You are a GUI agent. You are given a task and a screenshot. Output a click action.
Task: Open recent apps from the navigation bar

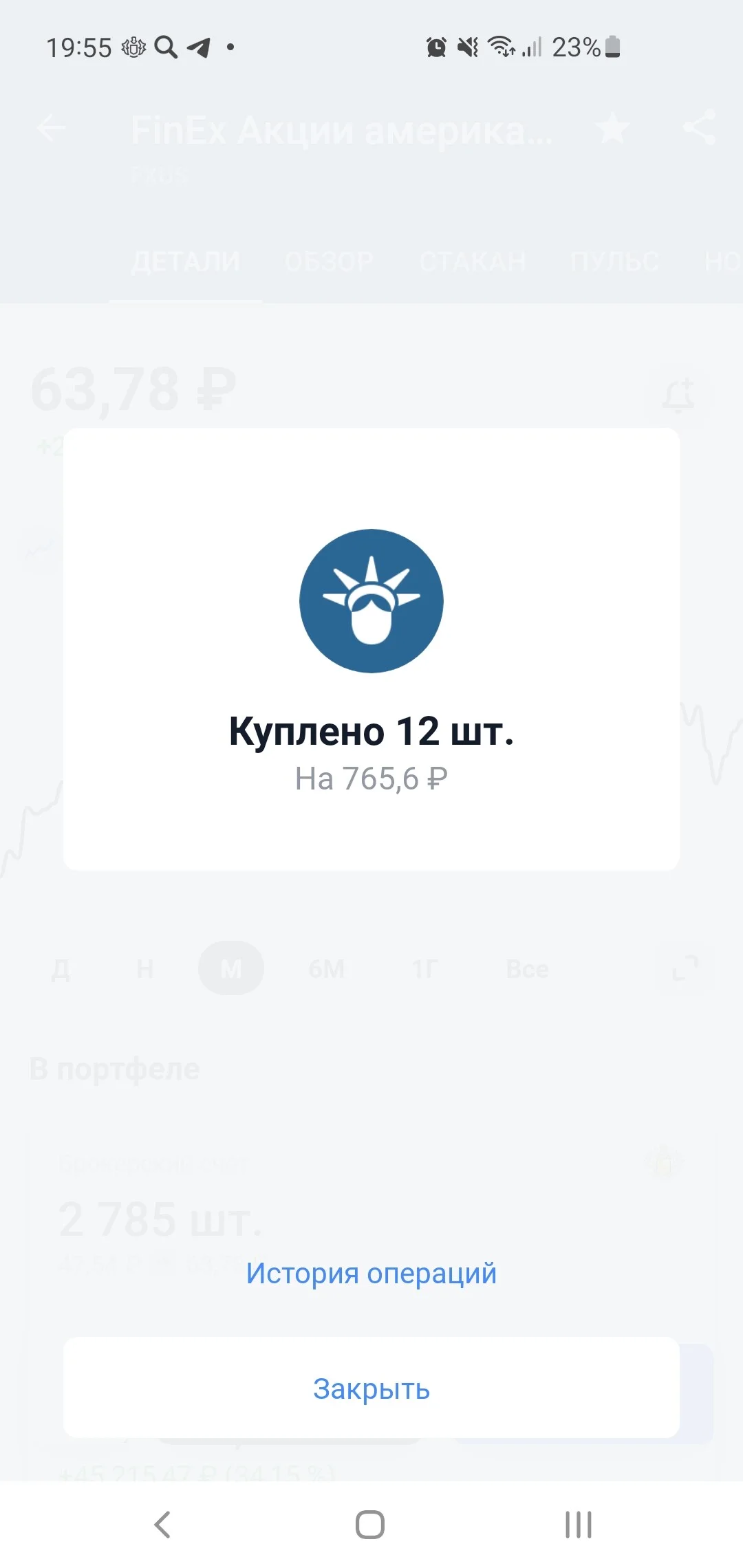point(579,1525)
